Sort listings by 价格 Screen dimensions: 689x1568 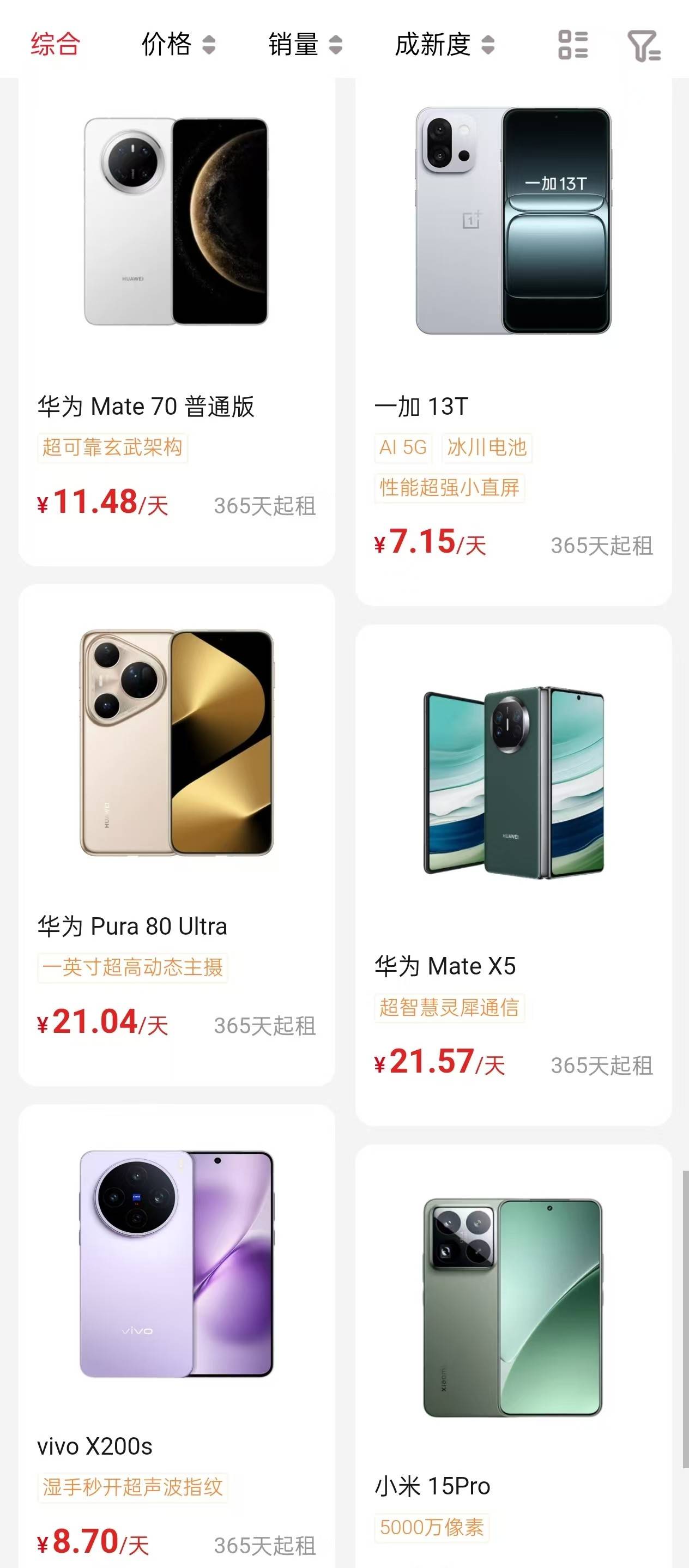[x=178, y=45]
